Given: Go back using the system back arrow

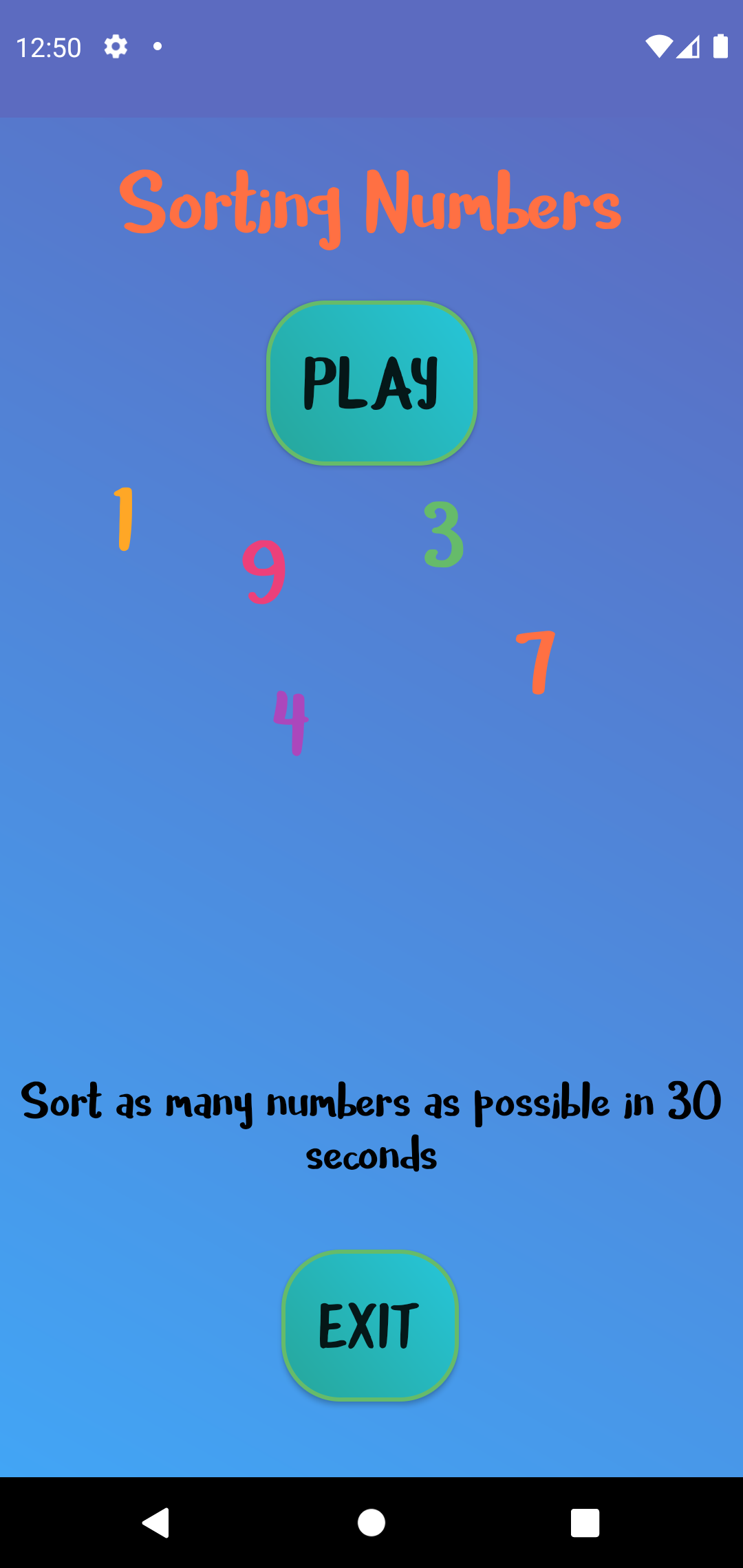Looking at the screenshot, I should (x=156, y=1522).
